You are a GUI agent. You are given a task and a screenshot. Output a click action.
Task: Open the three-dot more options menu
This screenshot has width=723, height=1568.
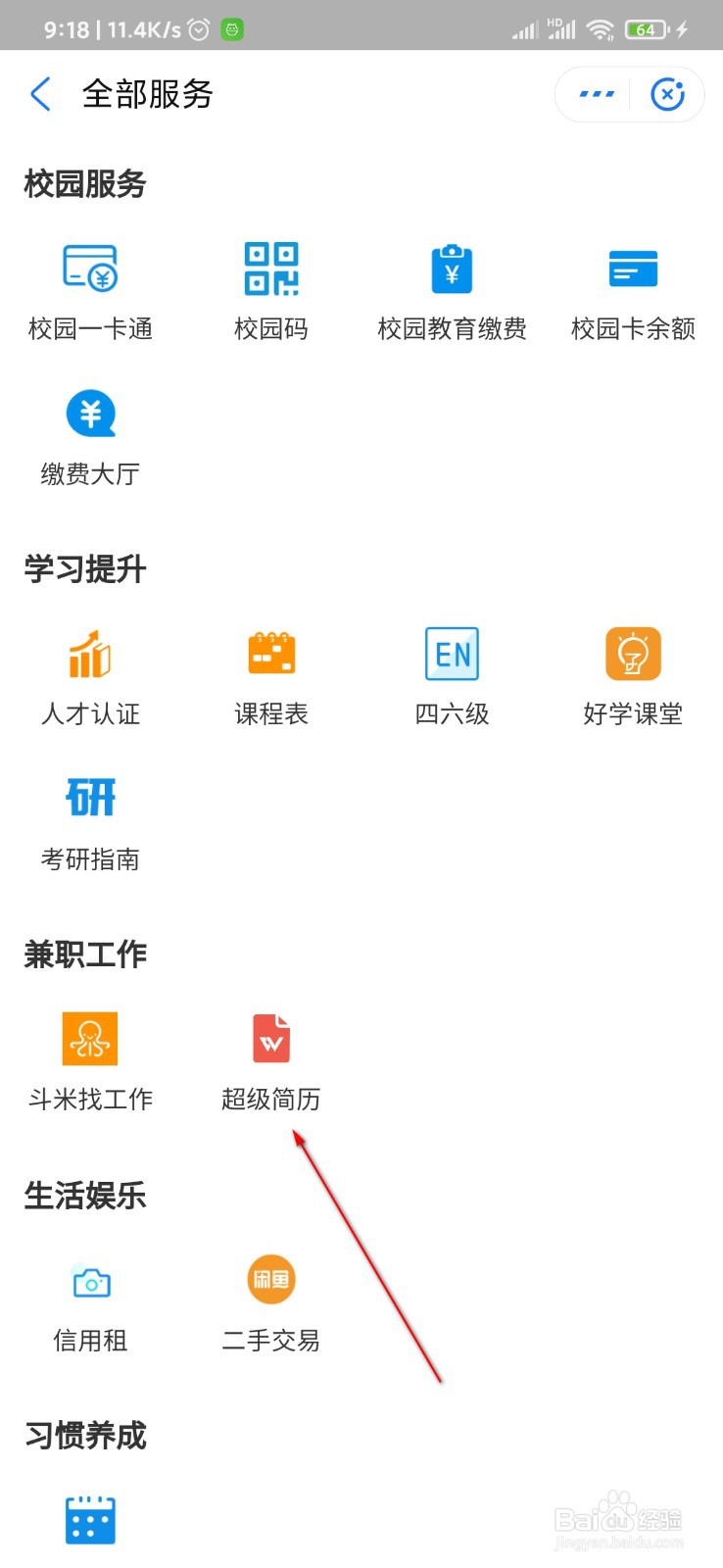point(597,94)
